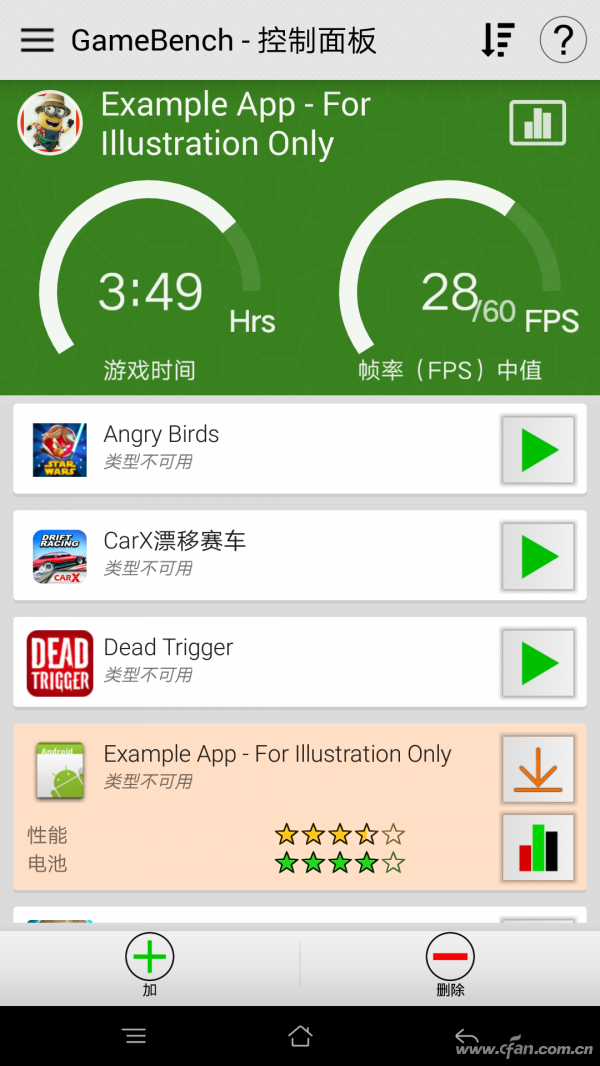Open the sort options icon

point(497,40)
